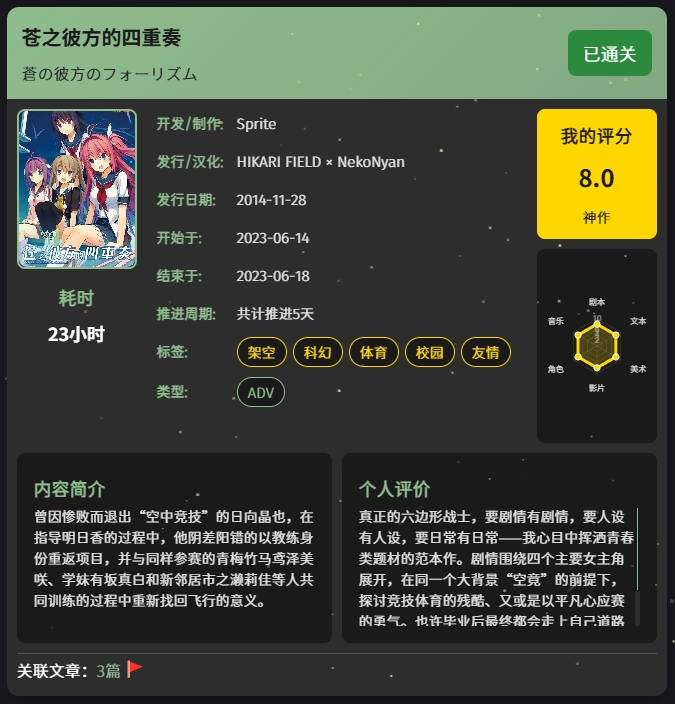The height and width of the screenshot is (704, 675).
Task: Select the 体育 tag chip
Action: 374,353
